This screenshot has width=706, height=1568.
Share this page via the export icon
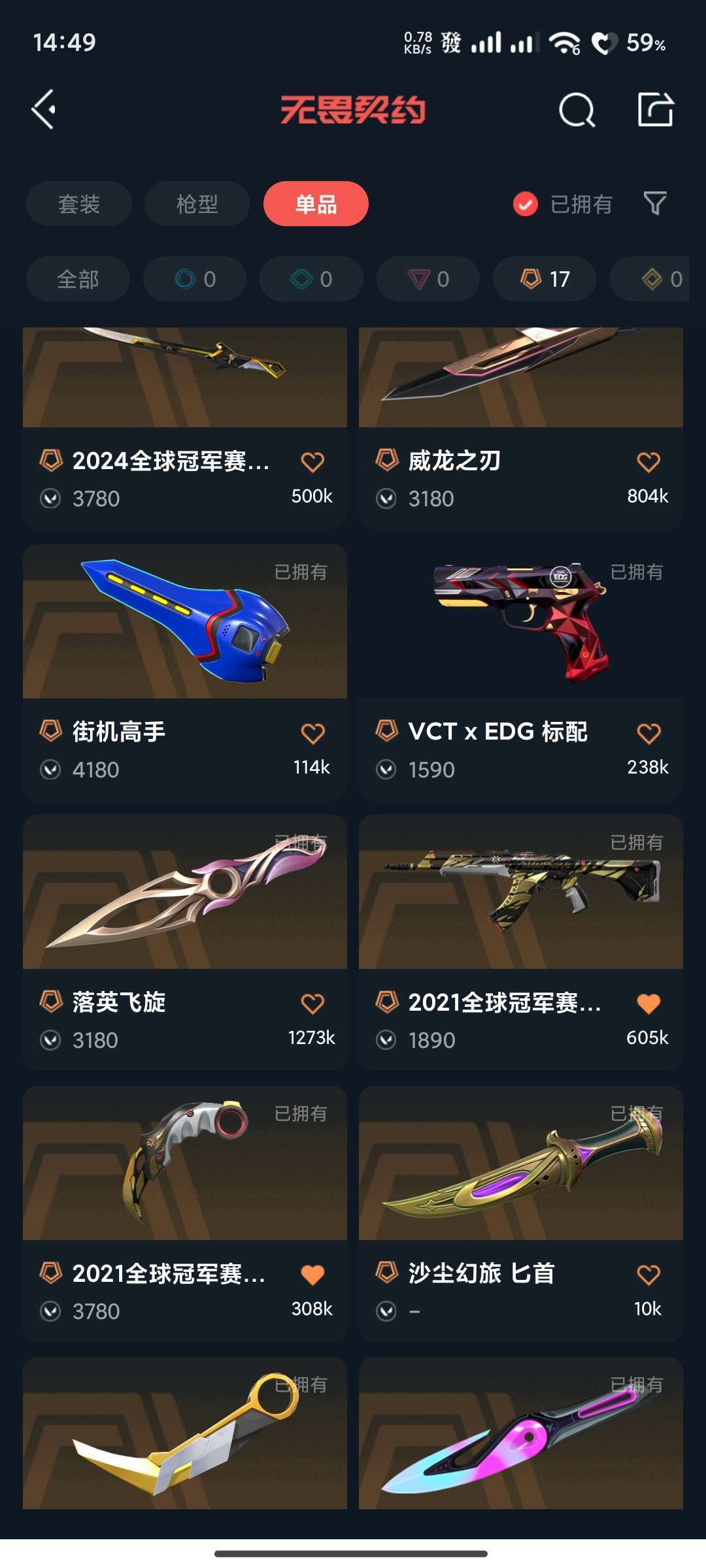point(655,109)
